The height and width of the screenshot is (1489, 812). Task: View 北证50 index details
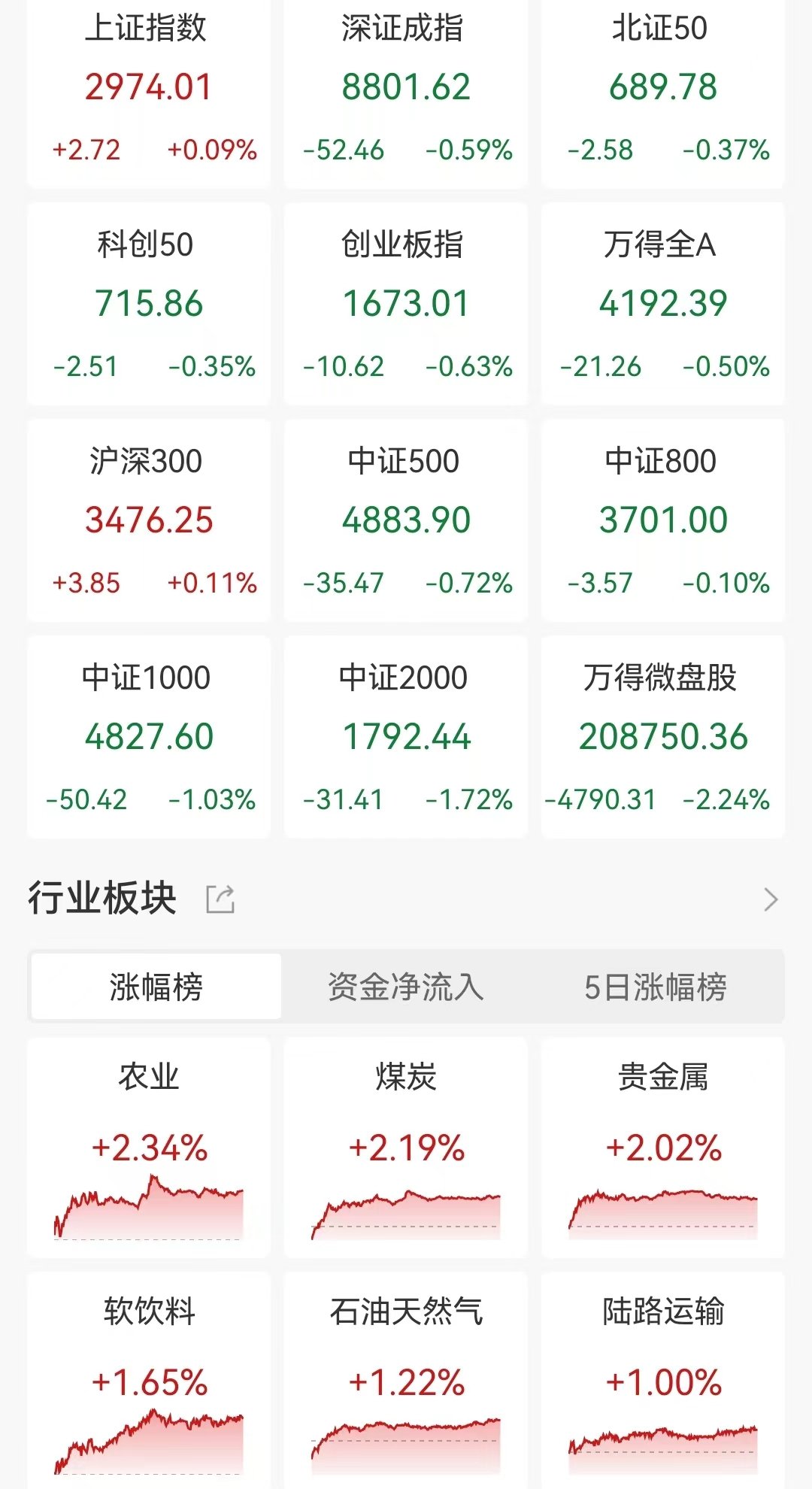point(663,93)
